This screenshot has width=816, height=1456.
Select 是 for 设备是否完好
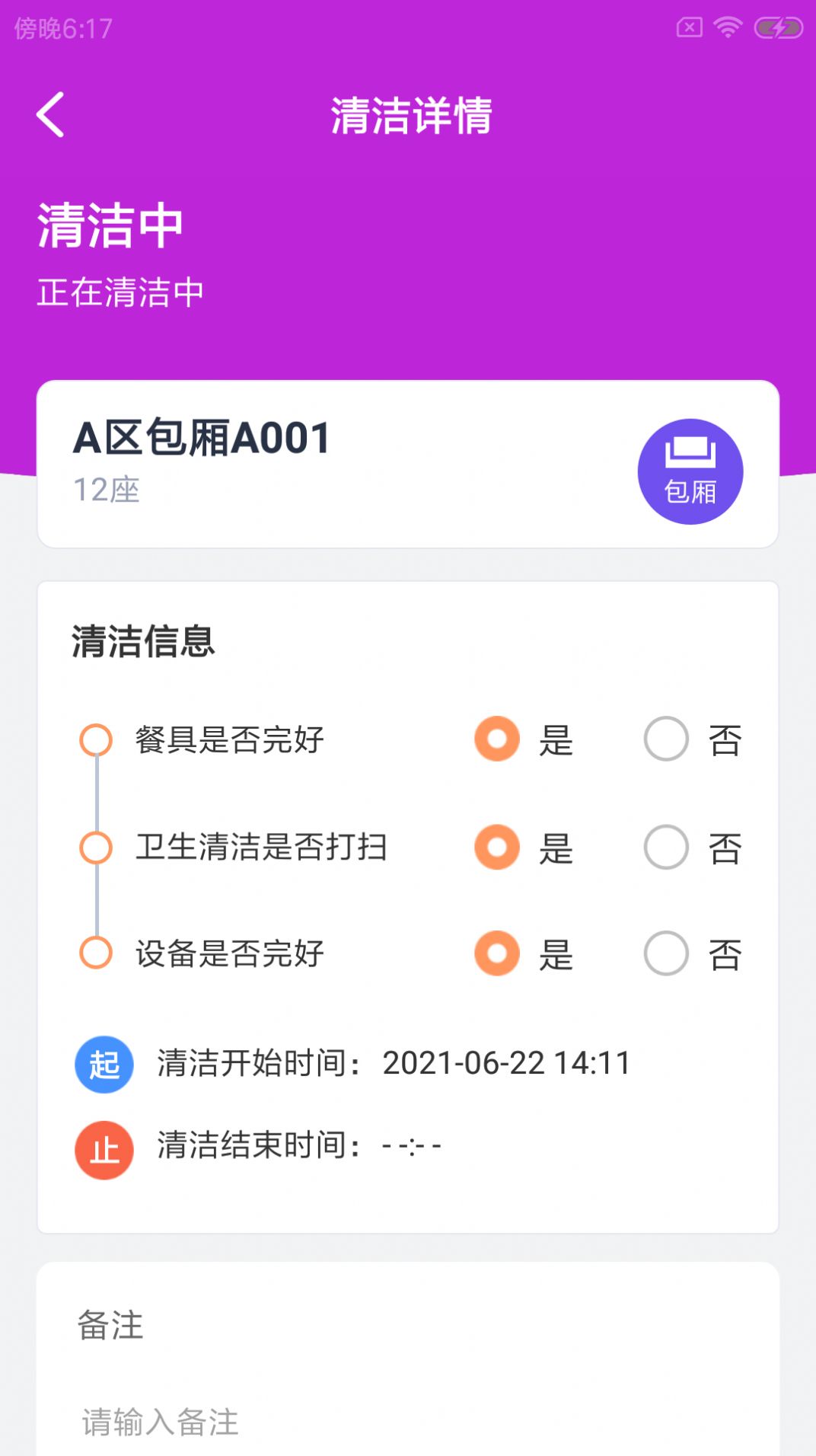[496, 953]
